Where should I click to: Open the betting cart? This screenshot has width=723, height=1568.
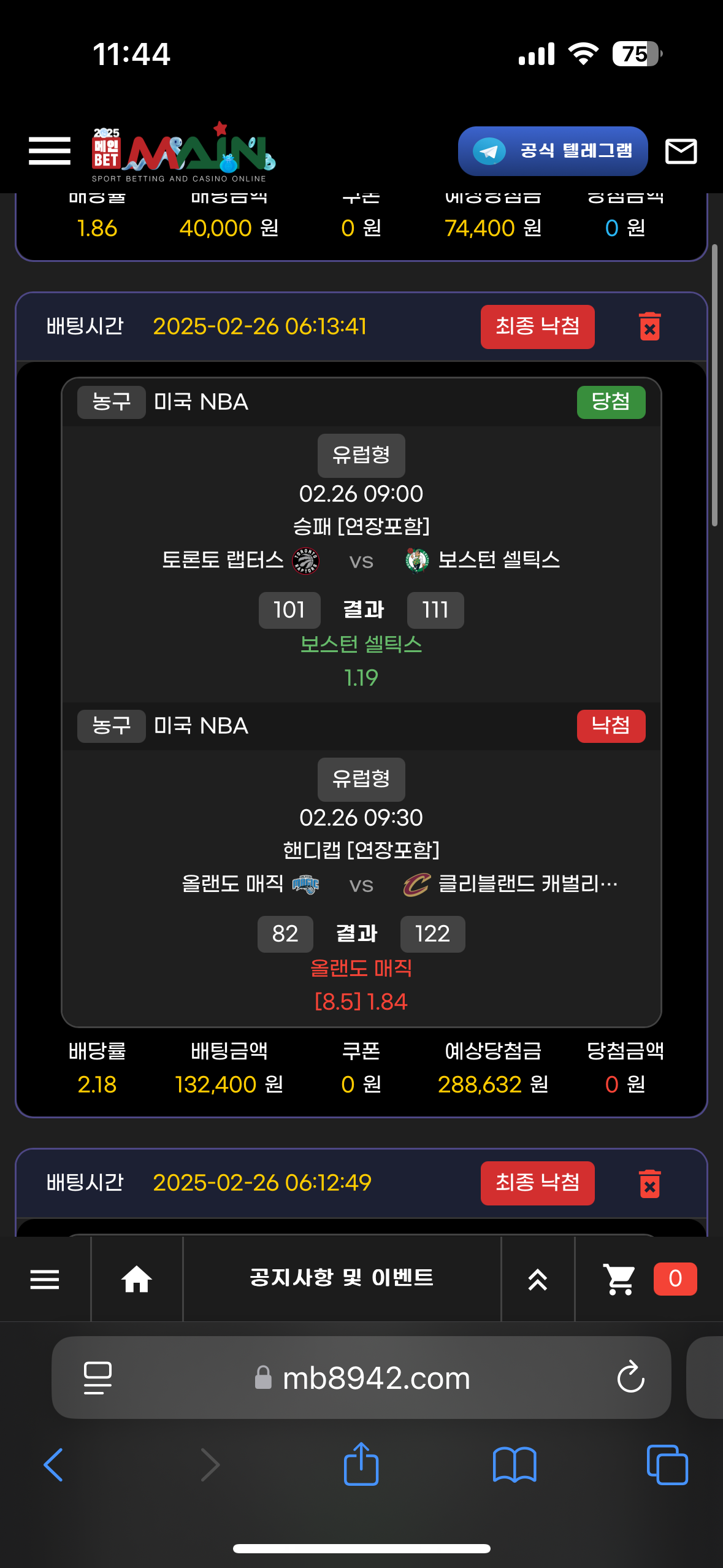(x=619, y=1279)
